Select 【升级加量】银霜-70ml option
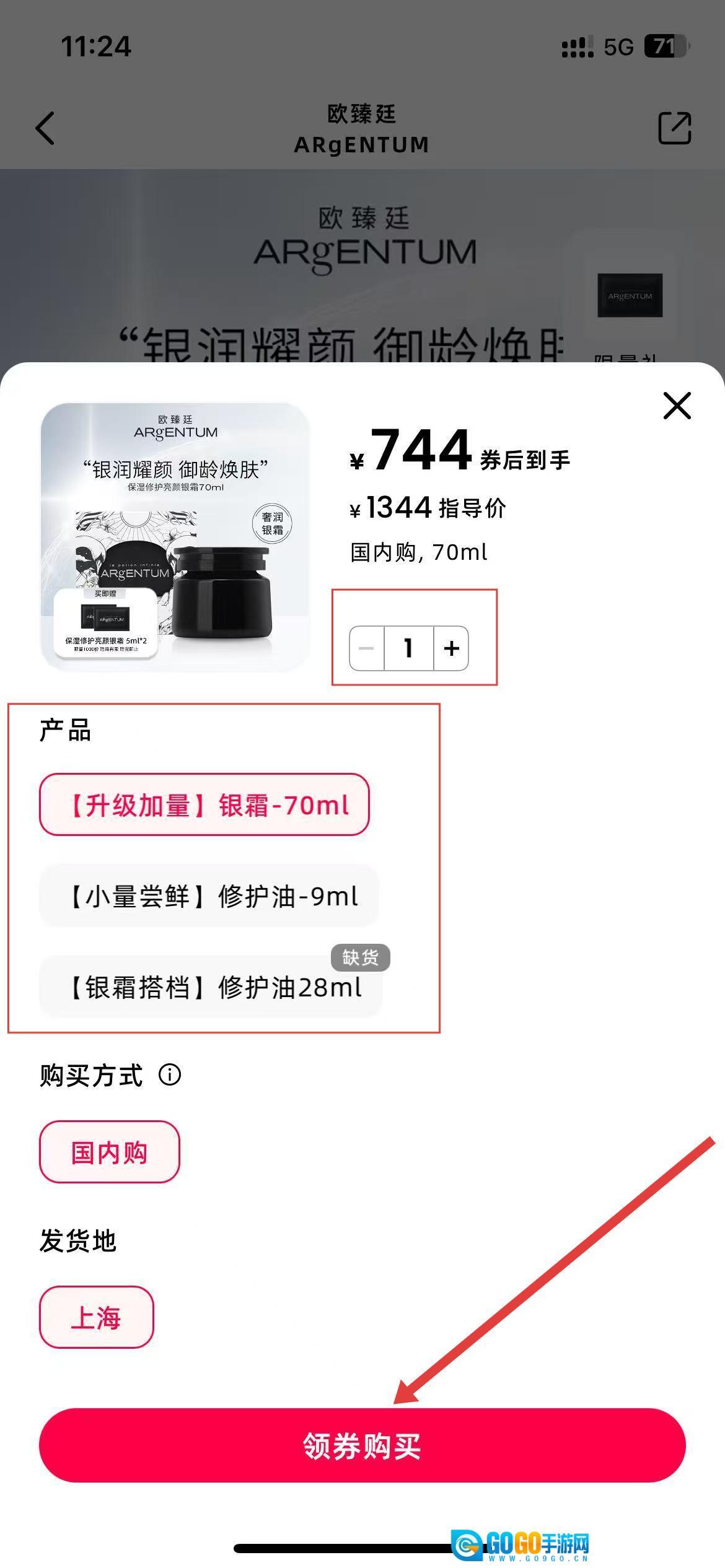The width and height of the screenshot is (725, 1568). coord(204,804)
